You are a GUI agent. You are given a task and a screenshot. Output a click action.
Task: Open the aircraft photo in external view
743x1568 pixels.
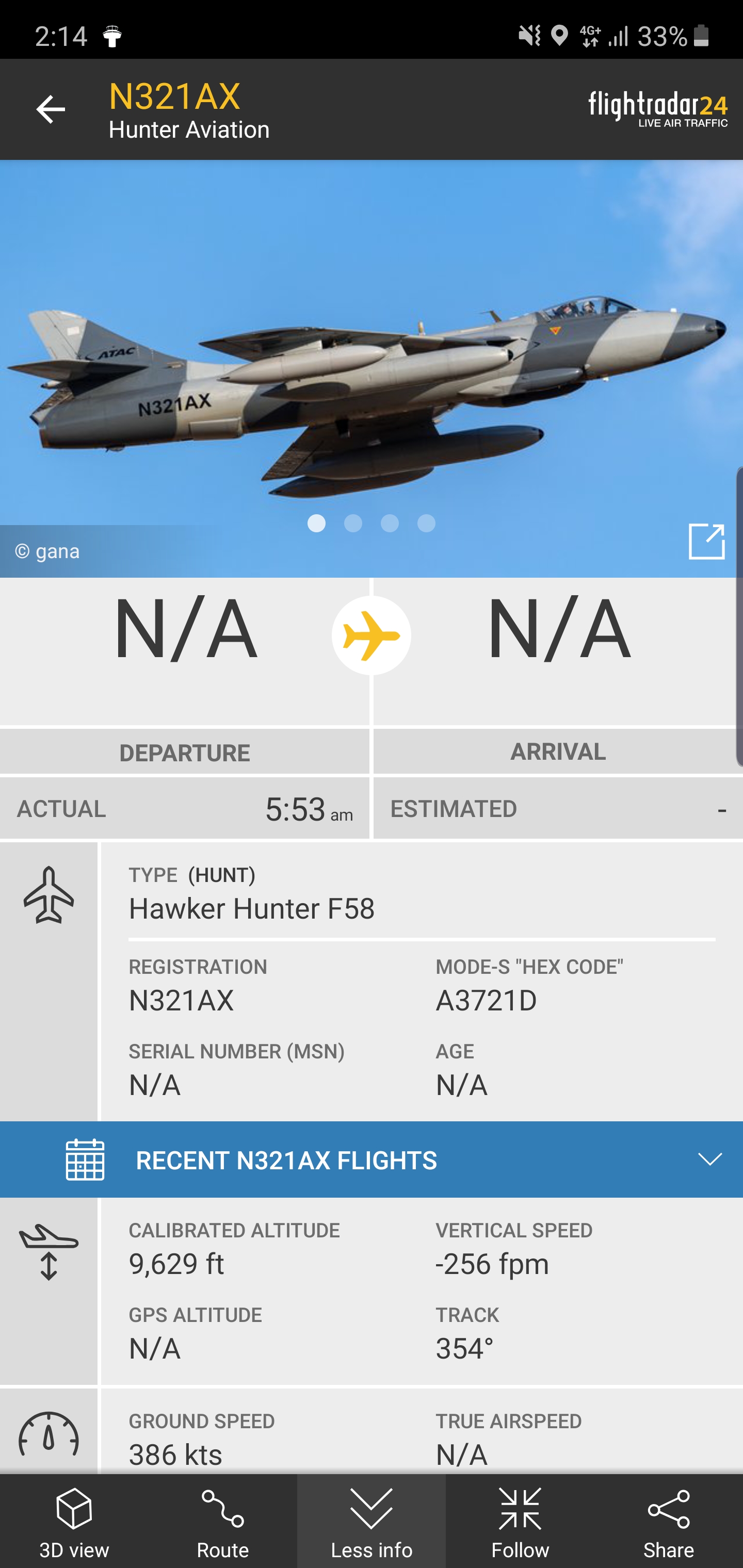coord(706,541)
